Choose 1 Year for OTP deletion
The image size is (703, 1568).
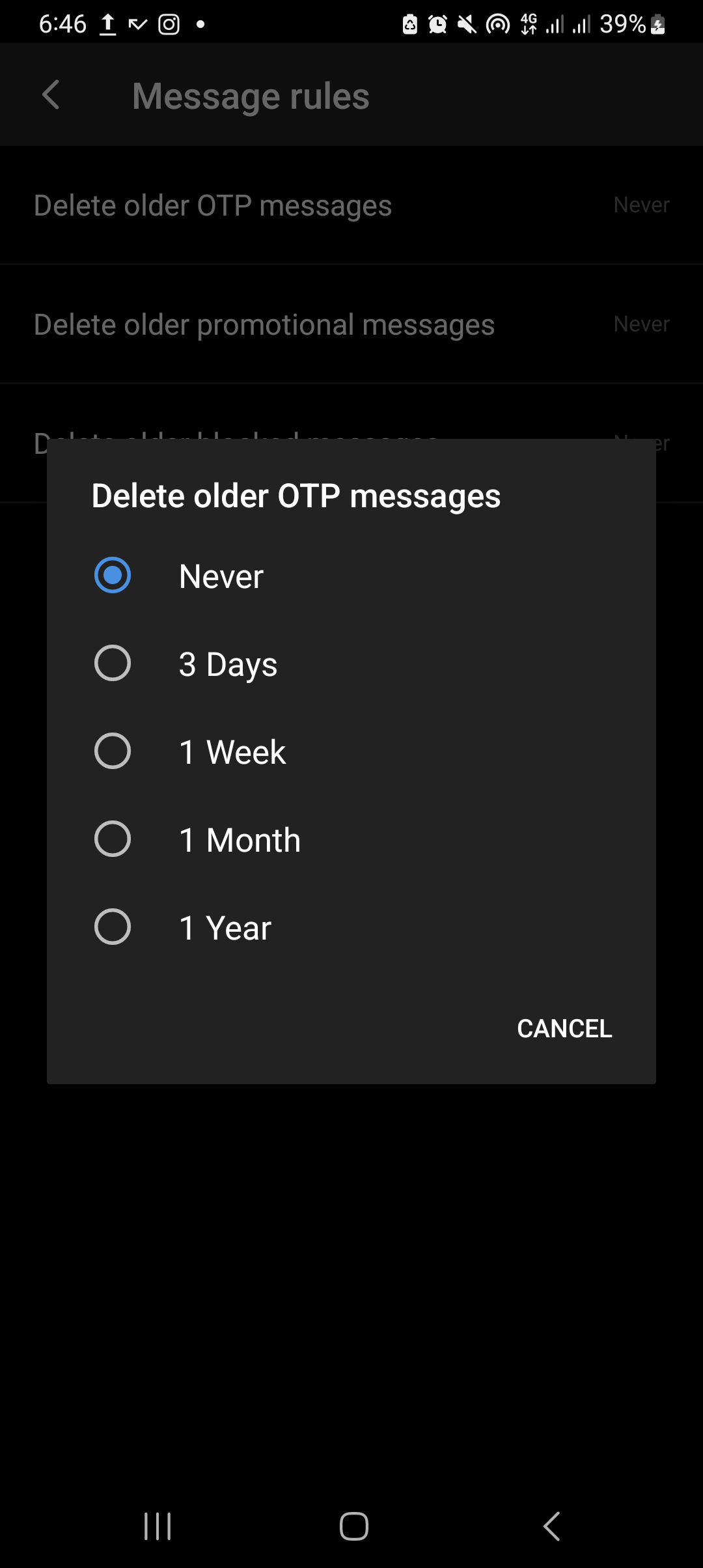(224, 927)
